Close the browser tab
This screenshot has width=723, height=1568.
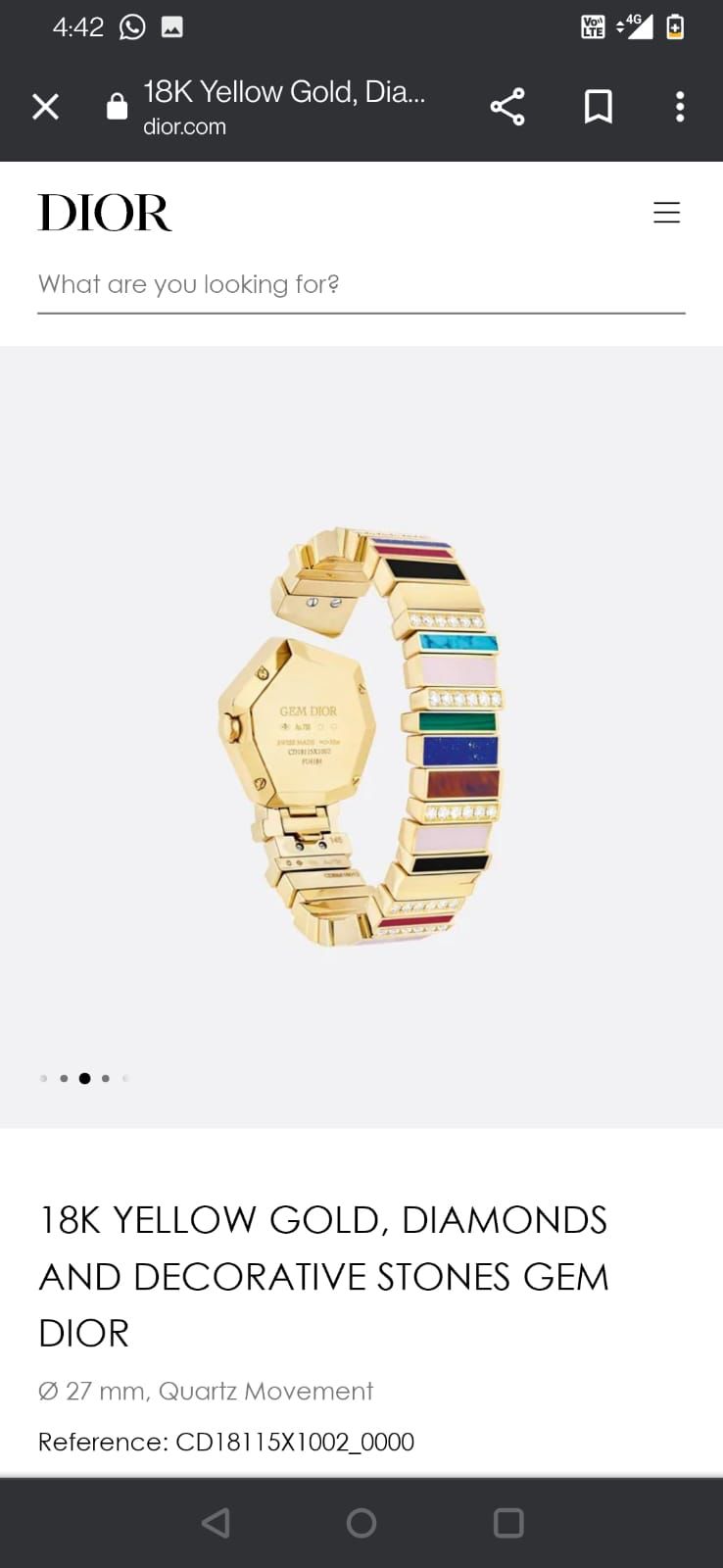(45, 107)
